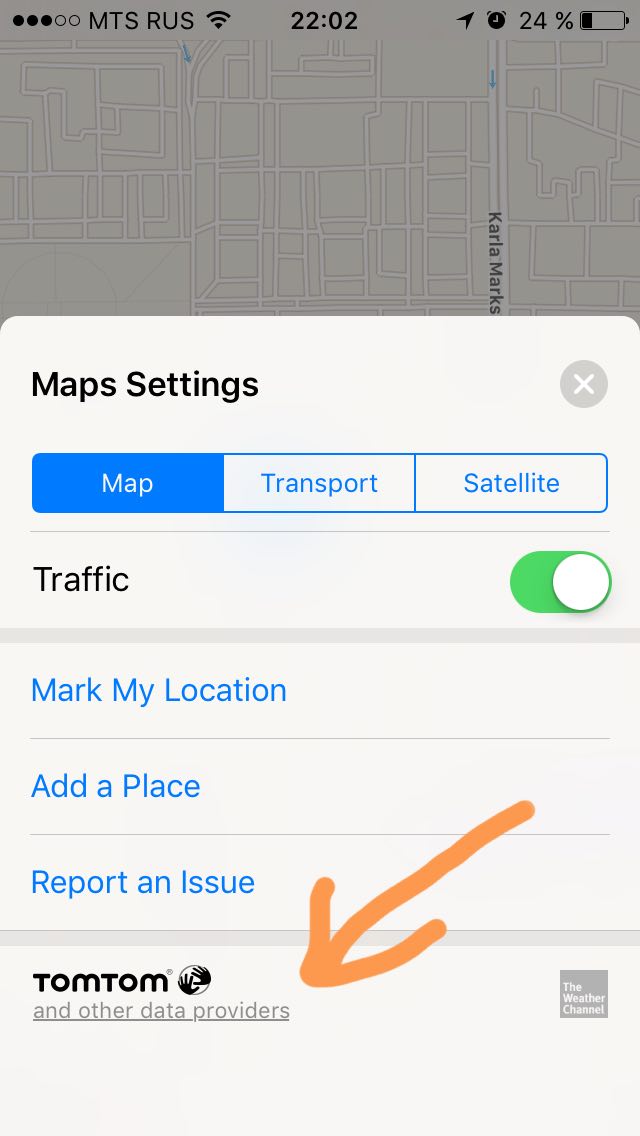Turn off the Traffic switch
This screenshot has height=1136, width=640.
click(x=560, y=581)
